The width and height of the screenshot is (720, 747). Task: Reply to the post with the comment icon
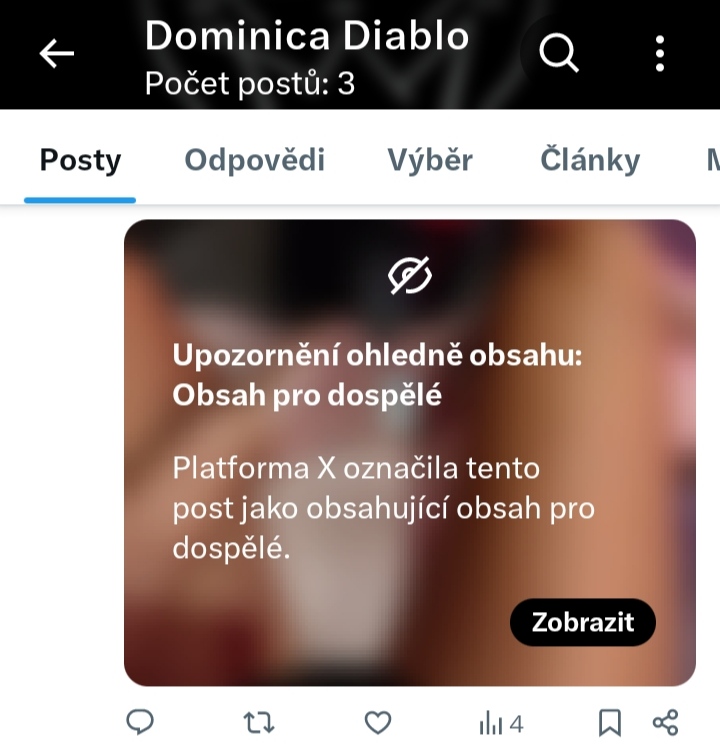(x=140, y=722)
